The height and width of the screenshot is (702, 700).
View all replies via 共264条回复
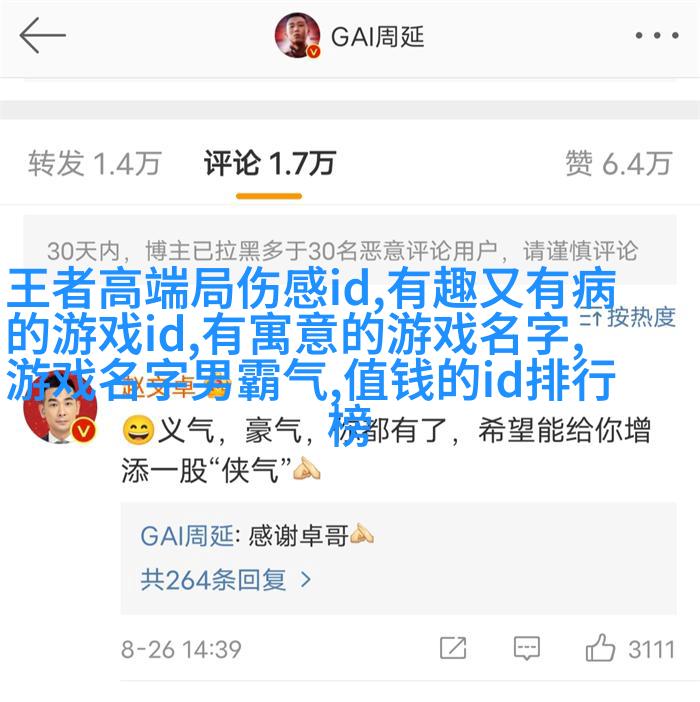point(226,579)
